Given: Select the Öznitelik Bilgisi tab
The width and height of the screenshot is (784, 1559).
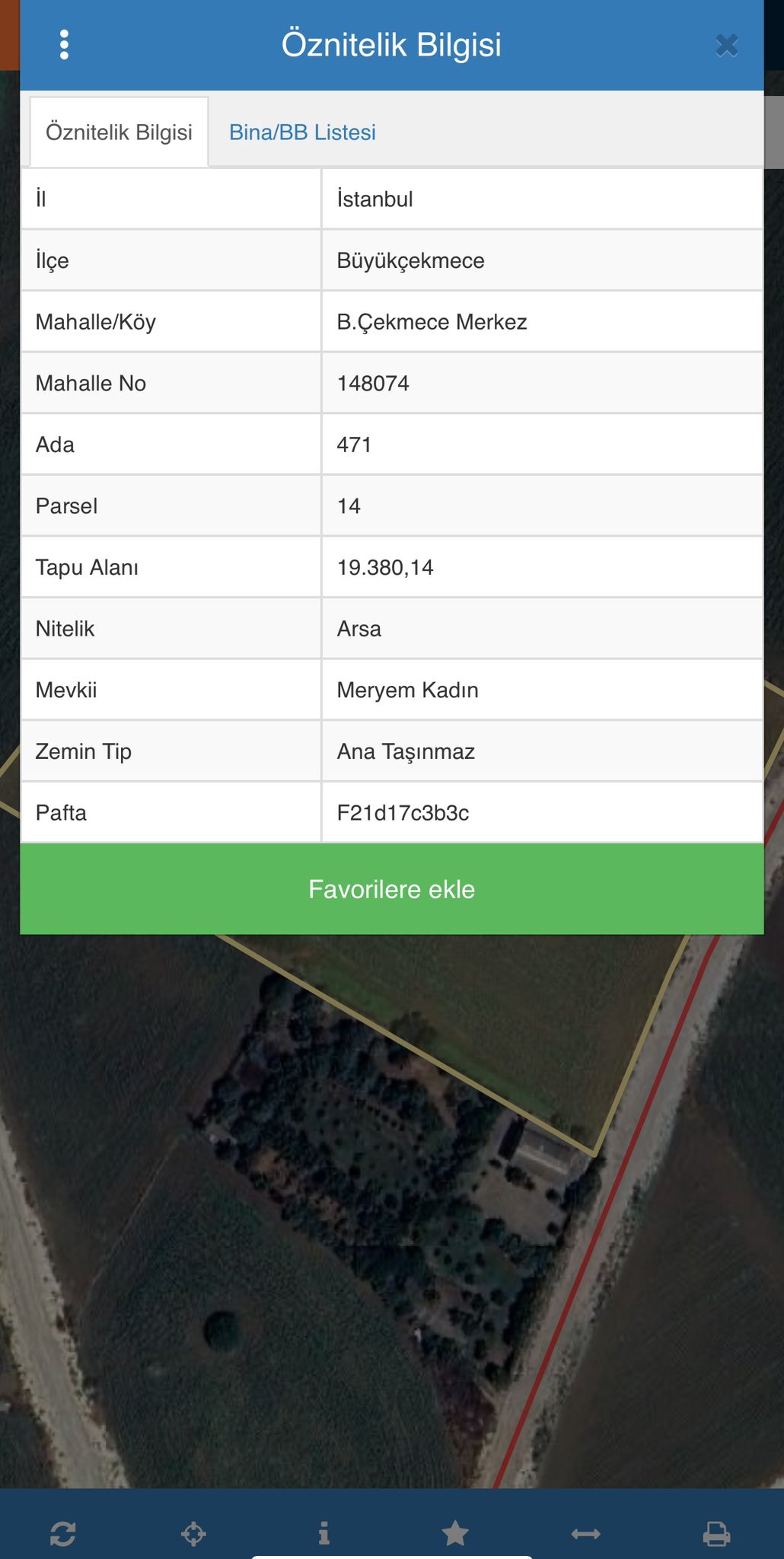Looking at the screenshot, I should 119,132.
